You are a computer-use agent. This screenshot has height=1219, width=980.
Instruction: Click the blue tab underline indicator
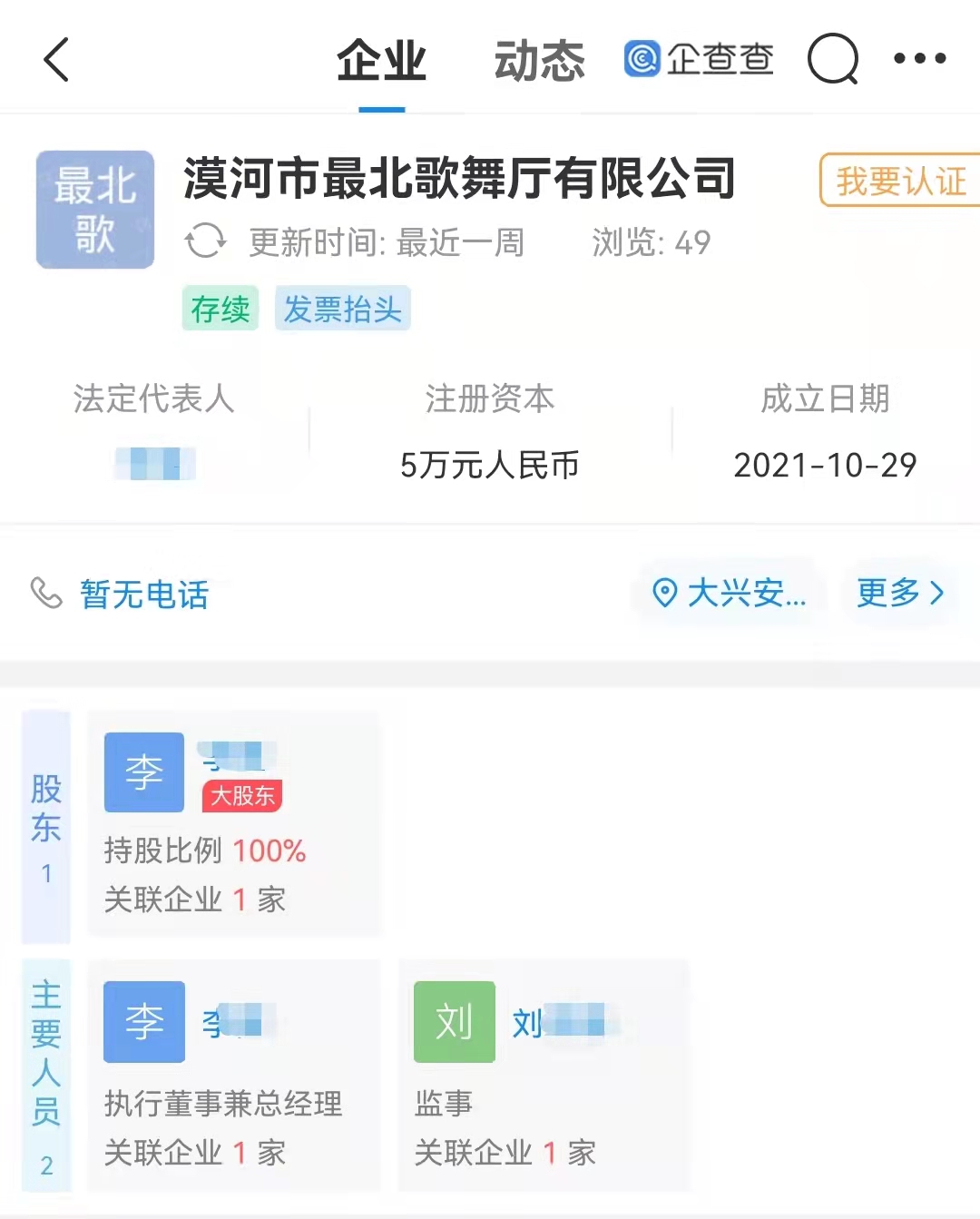coord(381,107)
